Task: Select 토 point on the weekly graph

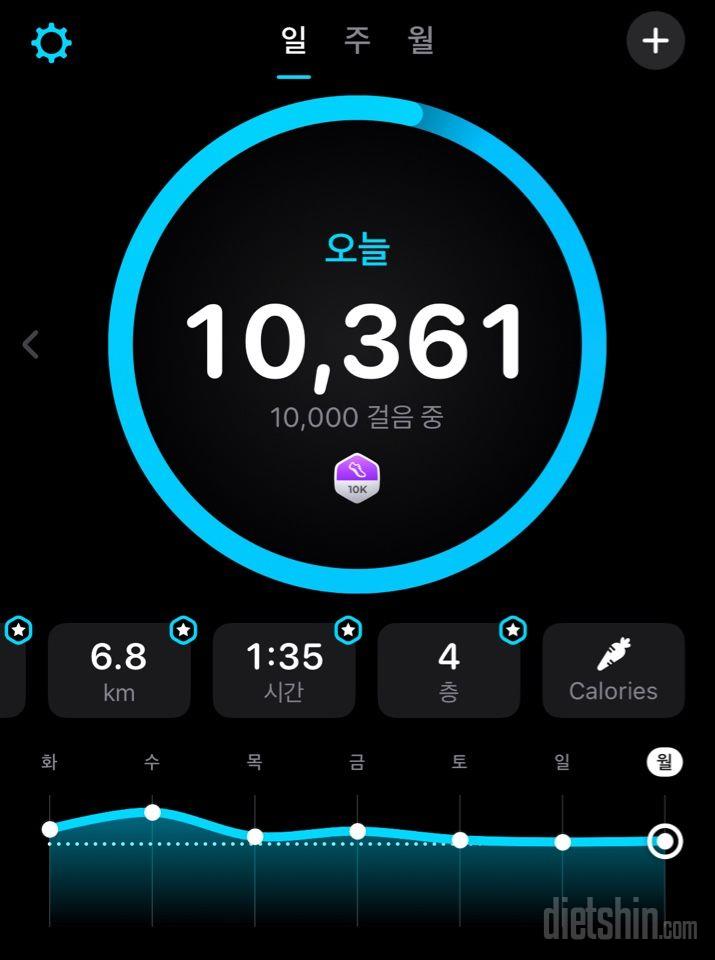Action: (459, 840)
